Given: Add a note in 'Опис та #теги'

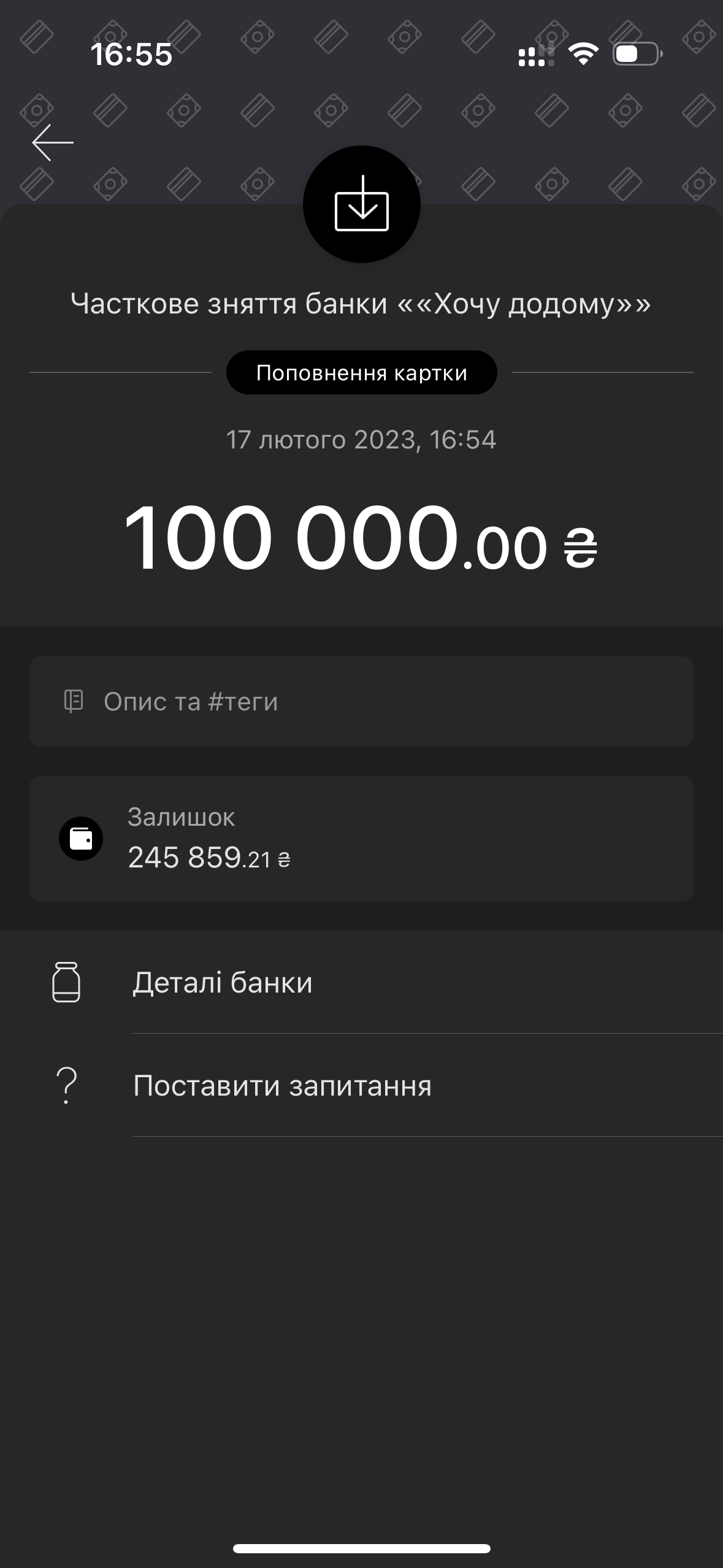Looking at the screenshot, I should pos(361,701).
